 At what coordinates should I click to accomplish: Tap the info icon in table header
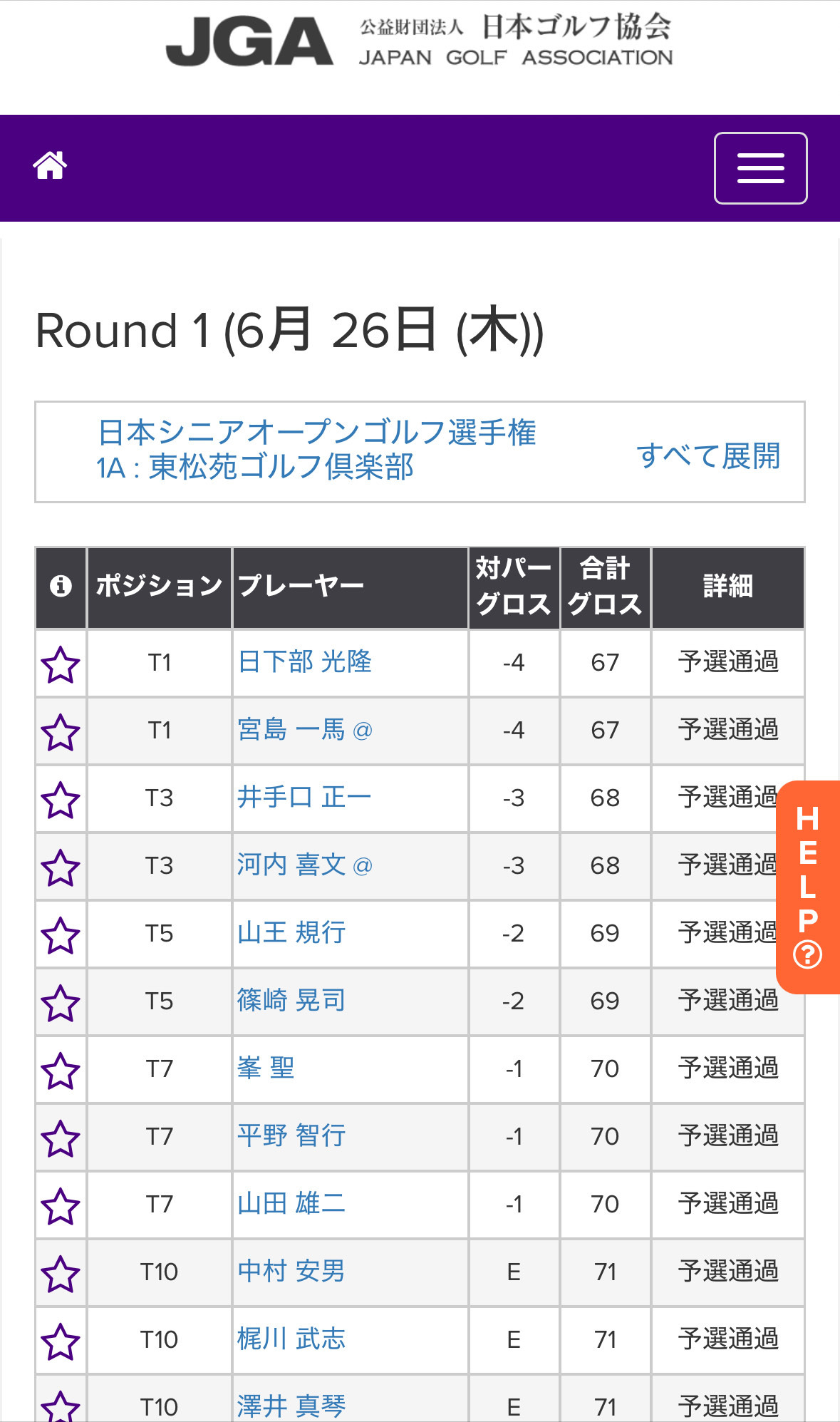61,586
